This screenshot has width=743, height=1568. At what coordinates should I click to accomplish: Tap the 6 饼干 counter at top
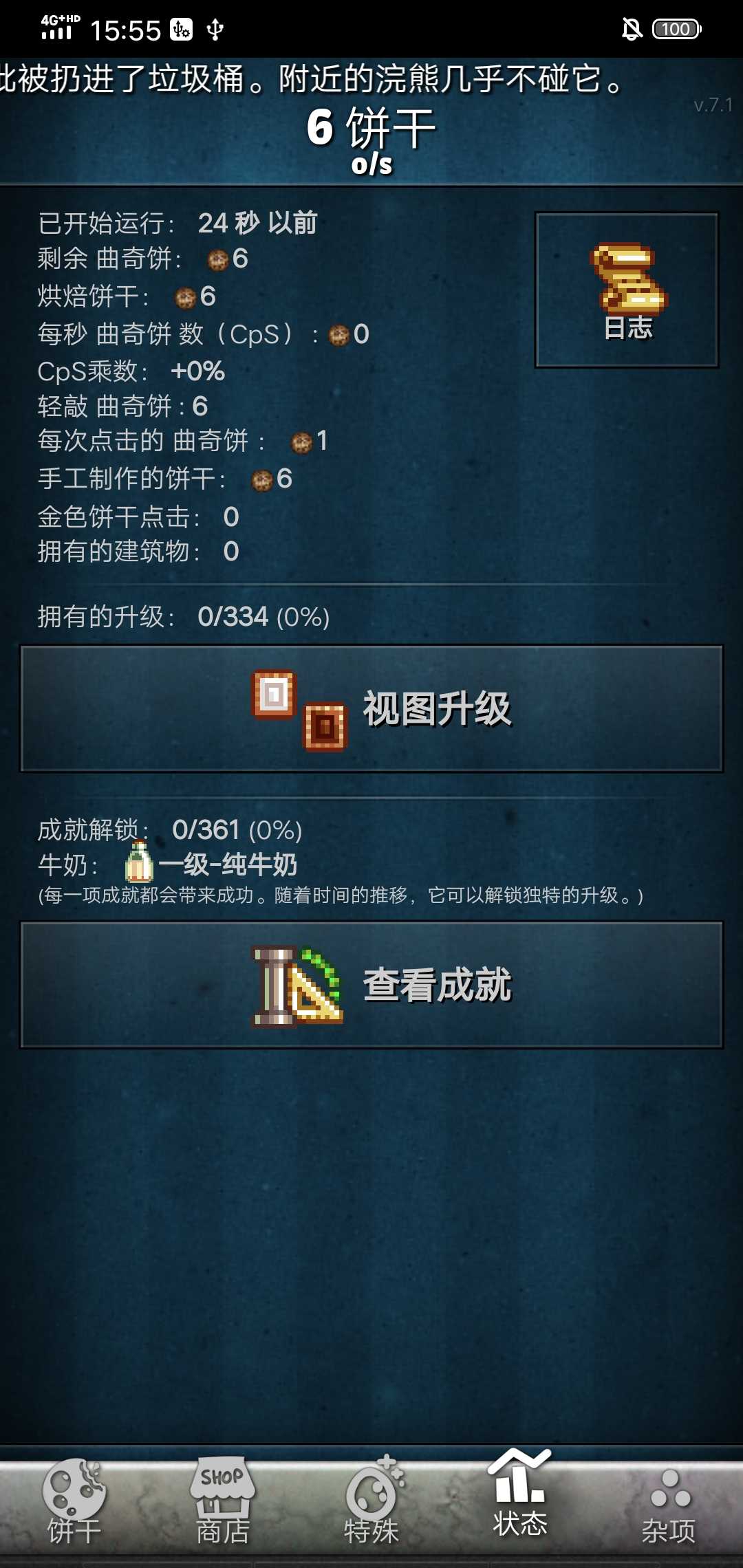371,127
